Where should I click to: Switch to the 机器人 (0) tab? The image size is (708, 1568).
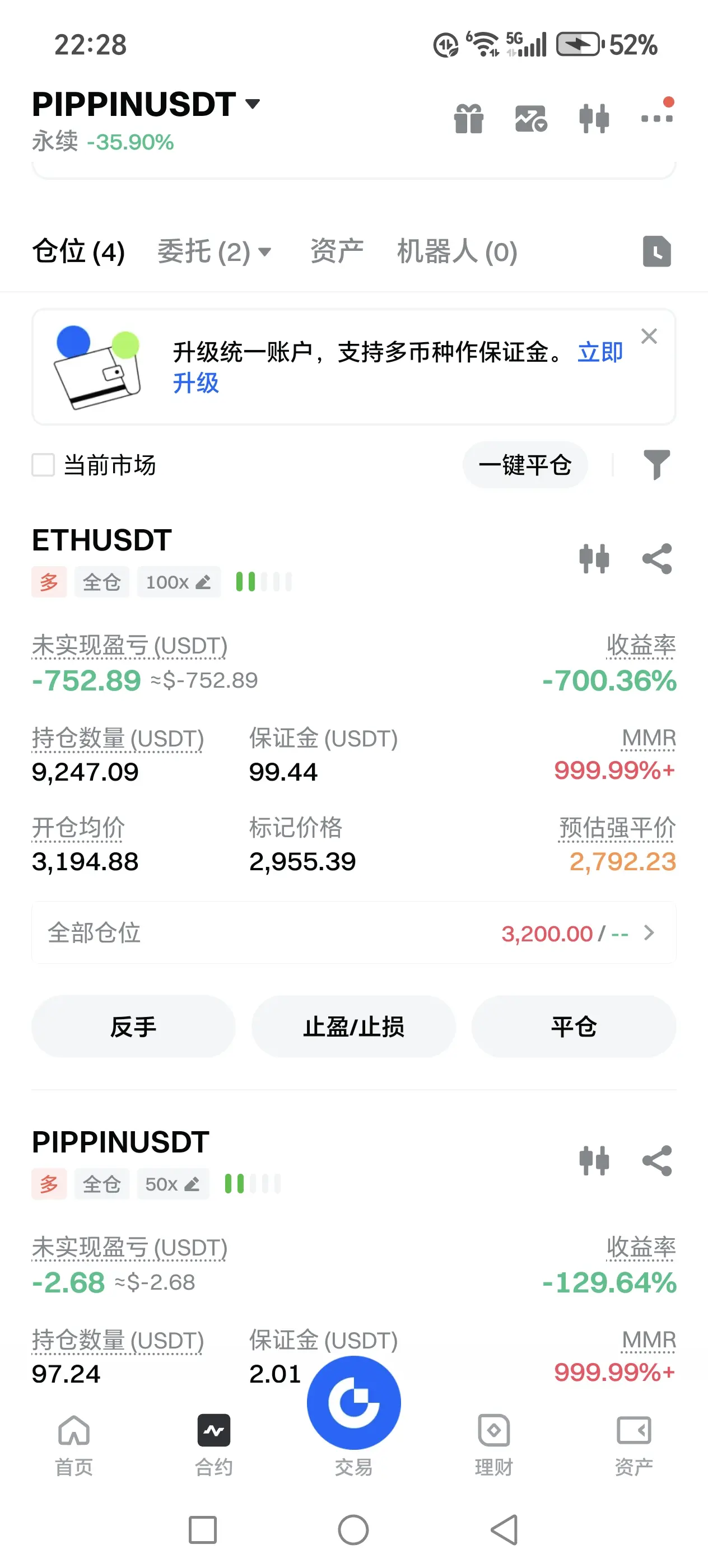pos(457,251)
